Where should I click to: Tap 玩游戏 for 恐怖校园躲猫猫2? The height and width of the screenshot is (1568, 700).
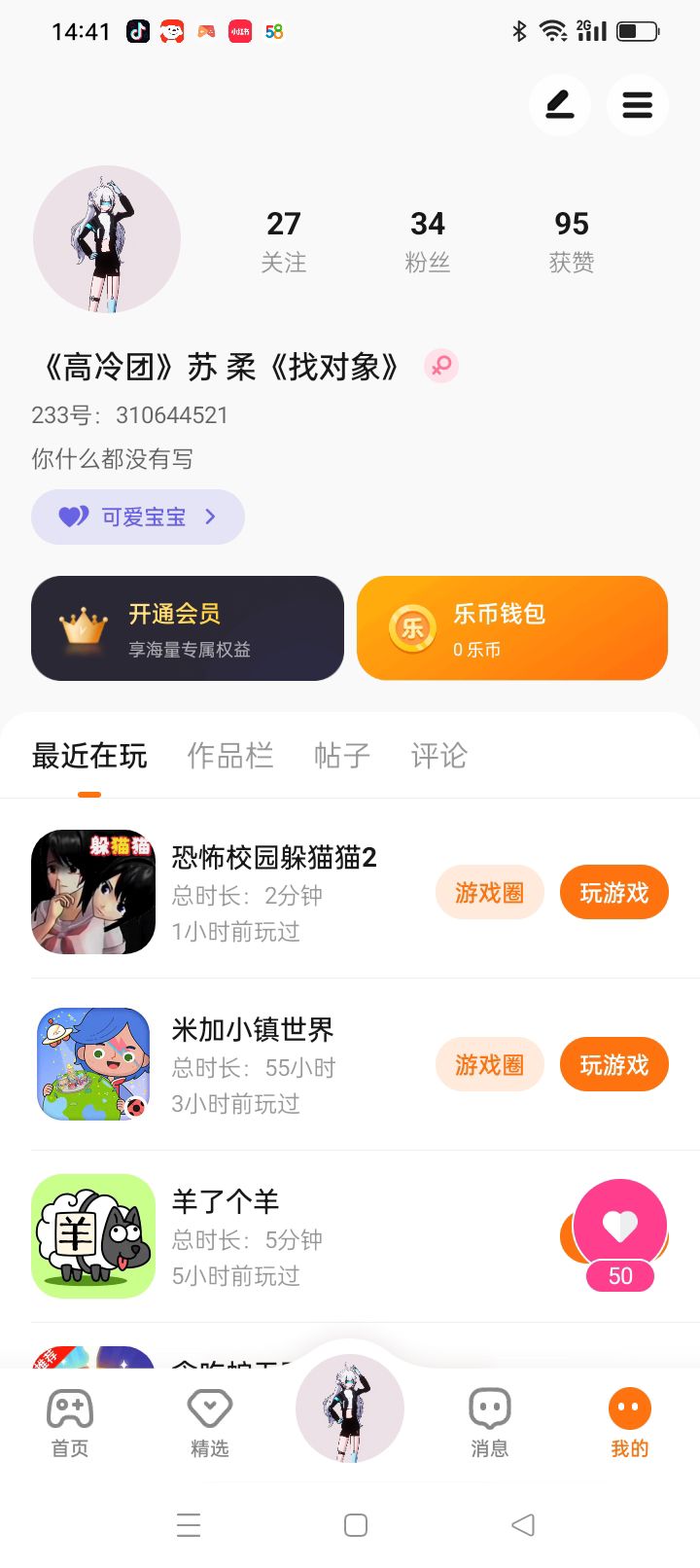pos(613,892)
